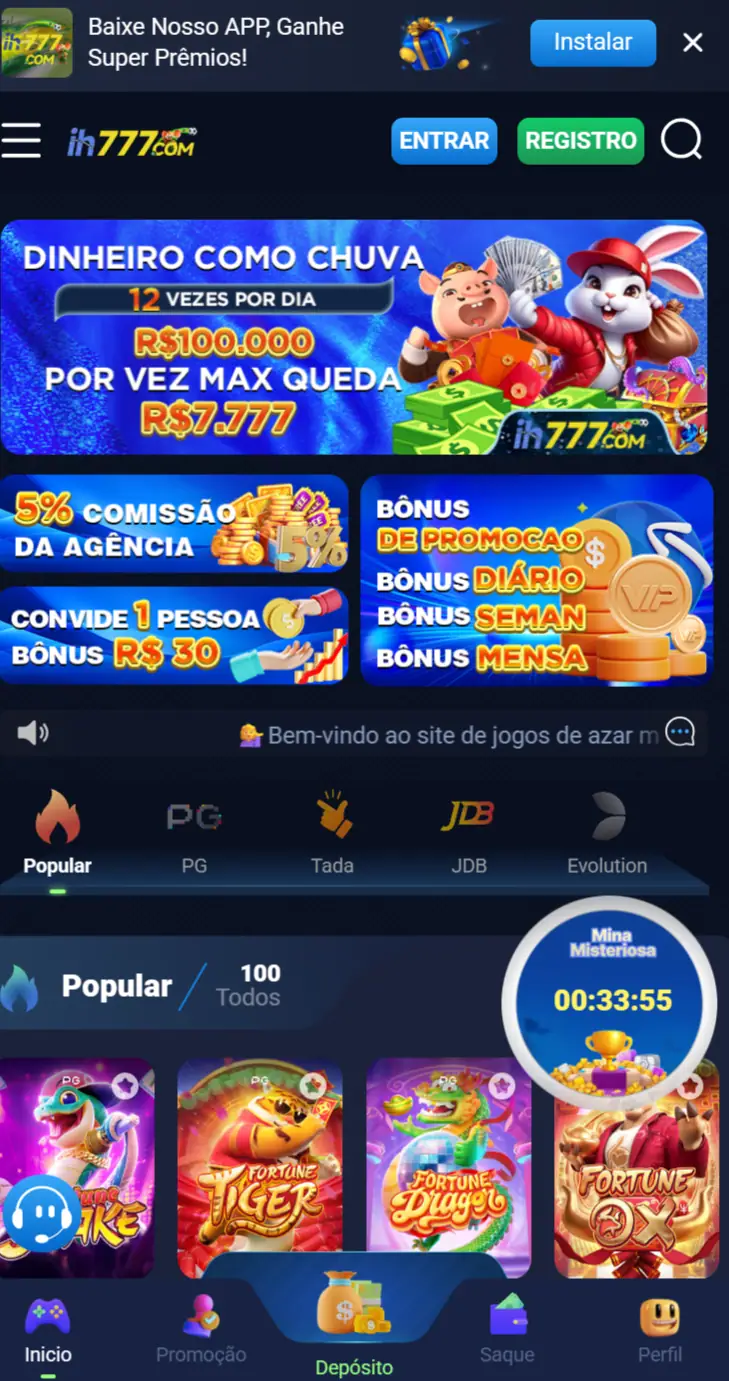Viewport: 729px width, 1381px height.
Task: Switch to the Tada games tab
Action: (x=332, y=832)
